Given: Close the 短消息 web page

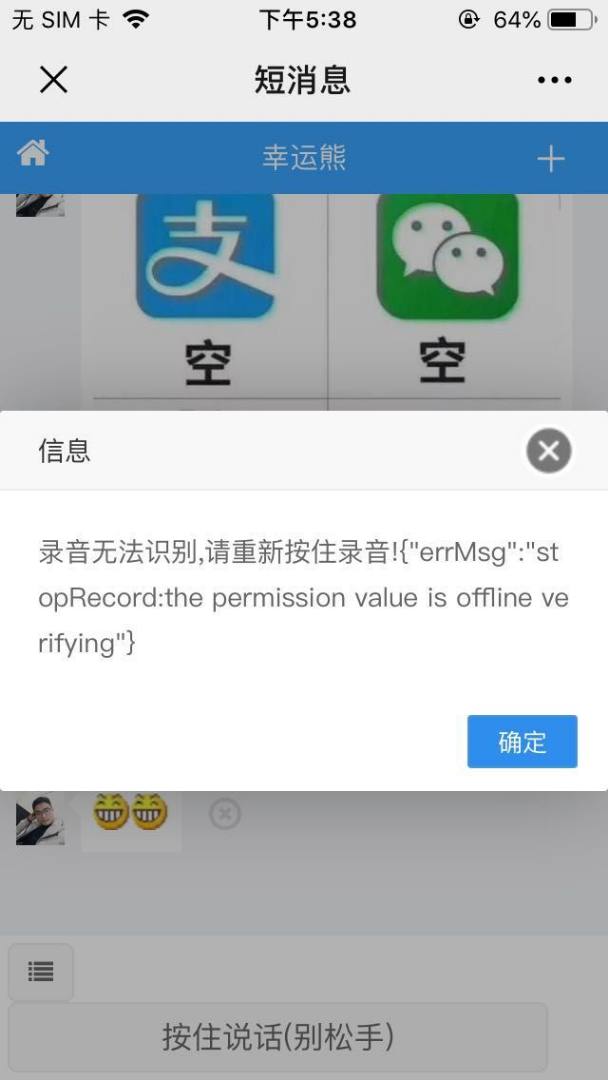Looking at the screenshot, I should (53, 80).
